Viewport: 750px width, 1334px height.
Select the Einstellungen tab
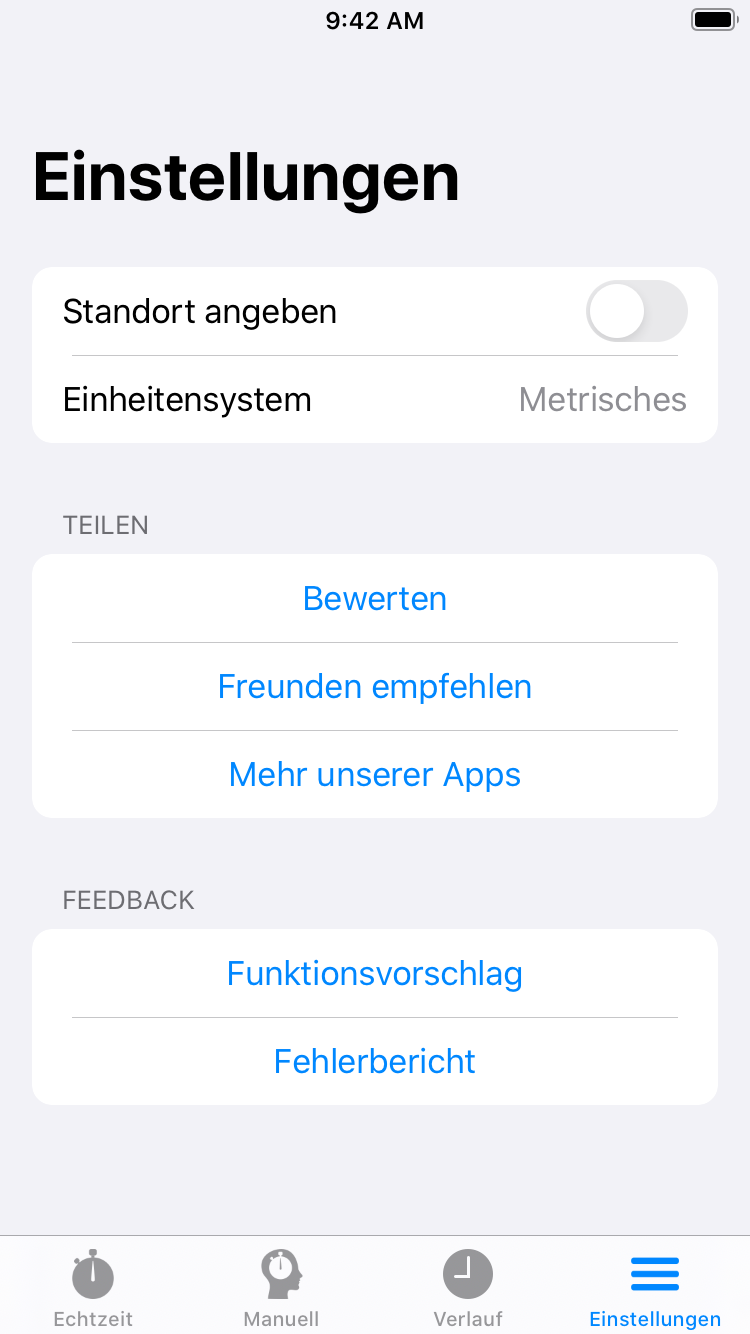[655, 1288]
